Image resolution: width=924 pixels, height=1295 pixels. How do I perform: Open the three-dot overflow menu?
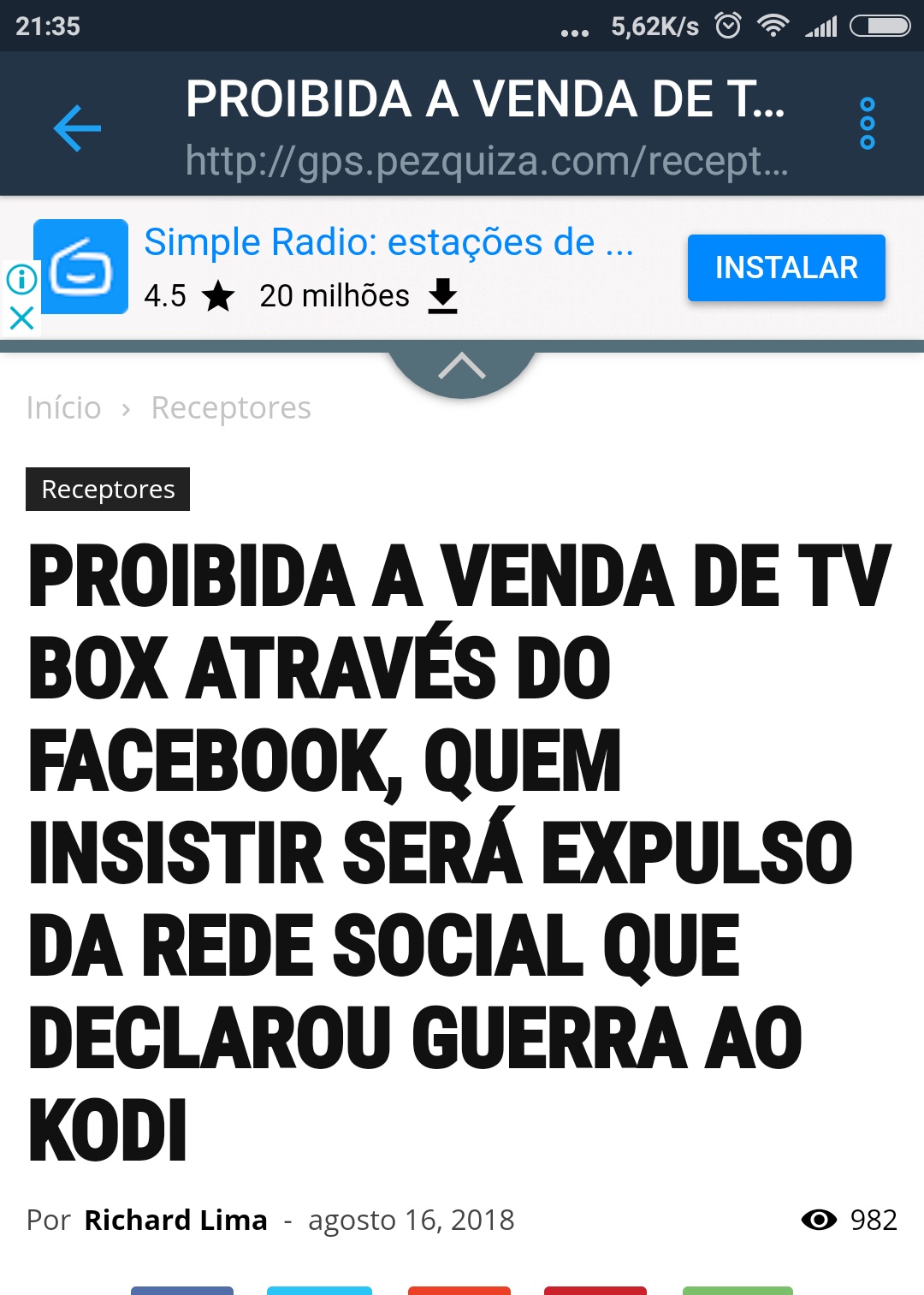point(867,124)
